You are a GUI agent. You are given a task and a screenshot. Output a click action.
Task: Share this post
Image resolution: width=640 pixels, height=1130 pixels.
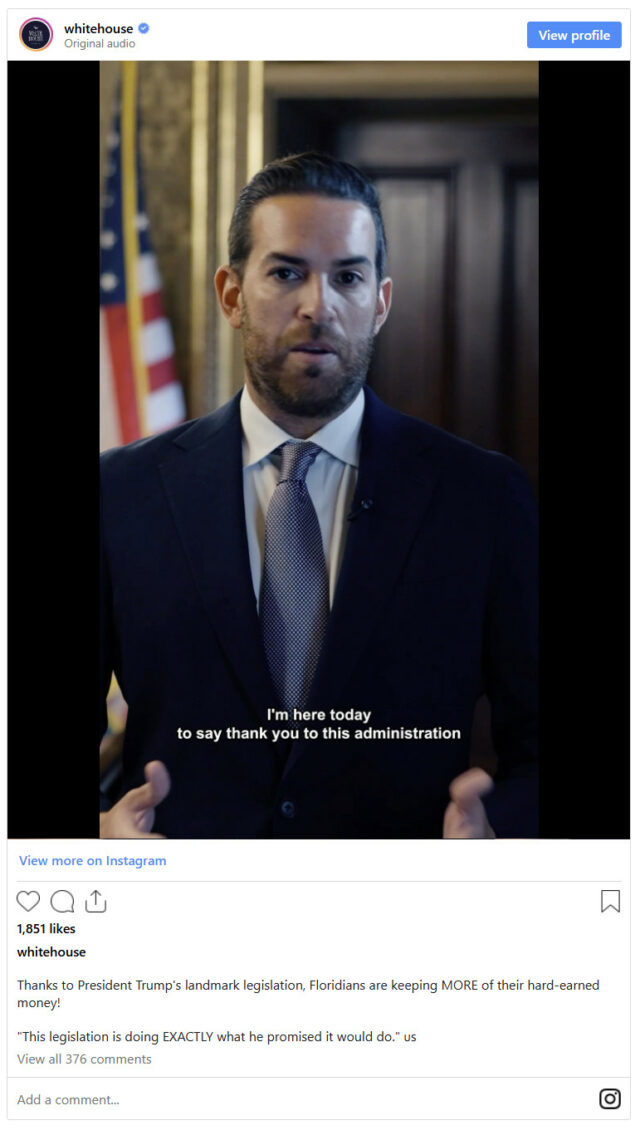(x=96, y=901)
